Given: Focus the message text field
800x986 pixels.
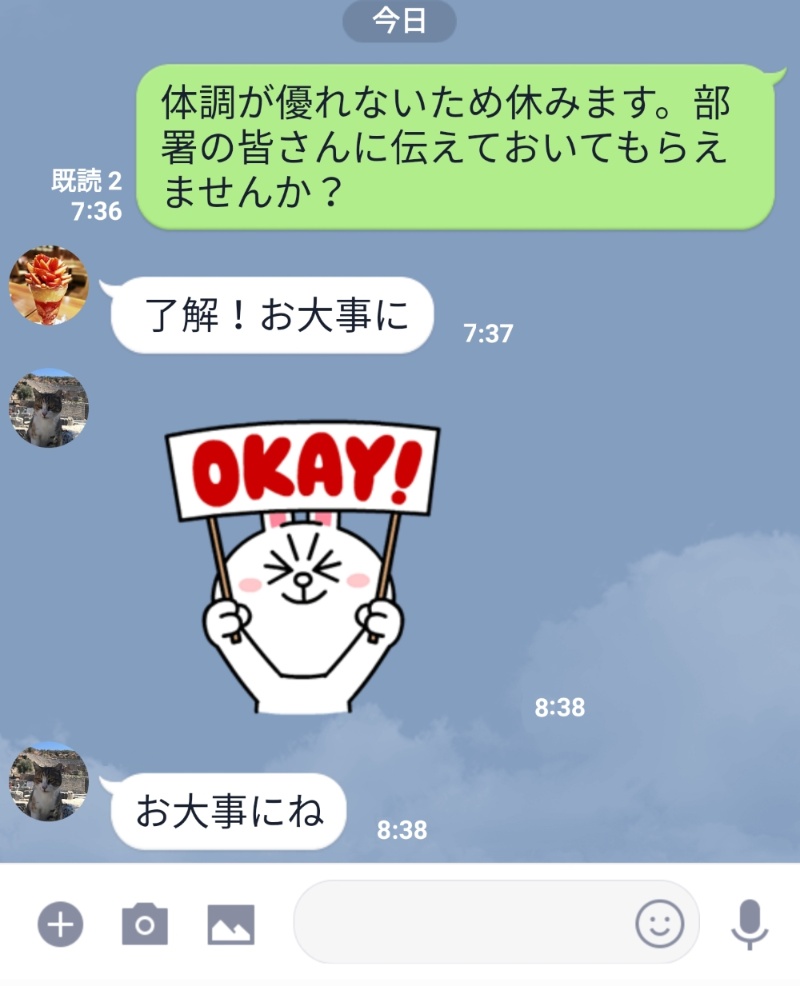Looking at the screenshot, I should [x=460, y=922].
